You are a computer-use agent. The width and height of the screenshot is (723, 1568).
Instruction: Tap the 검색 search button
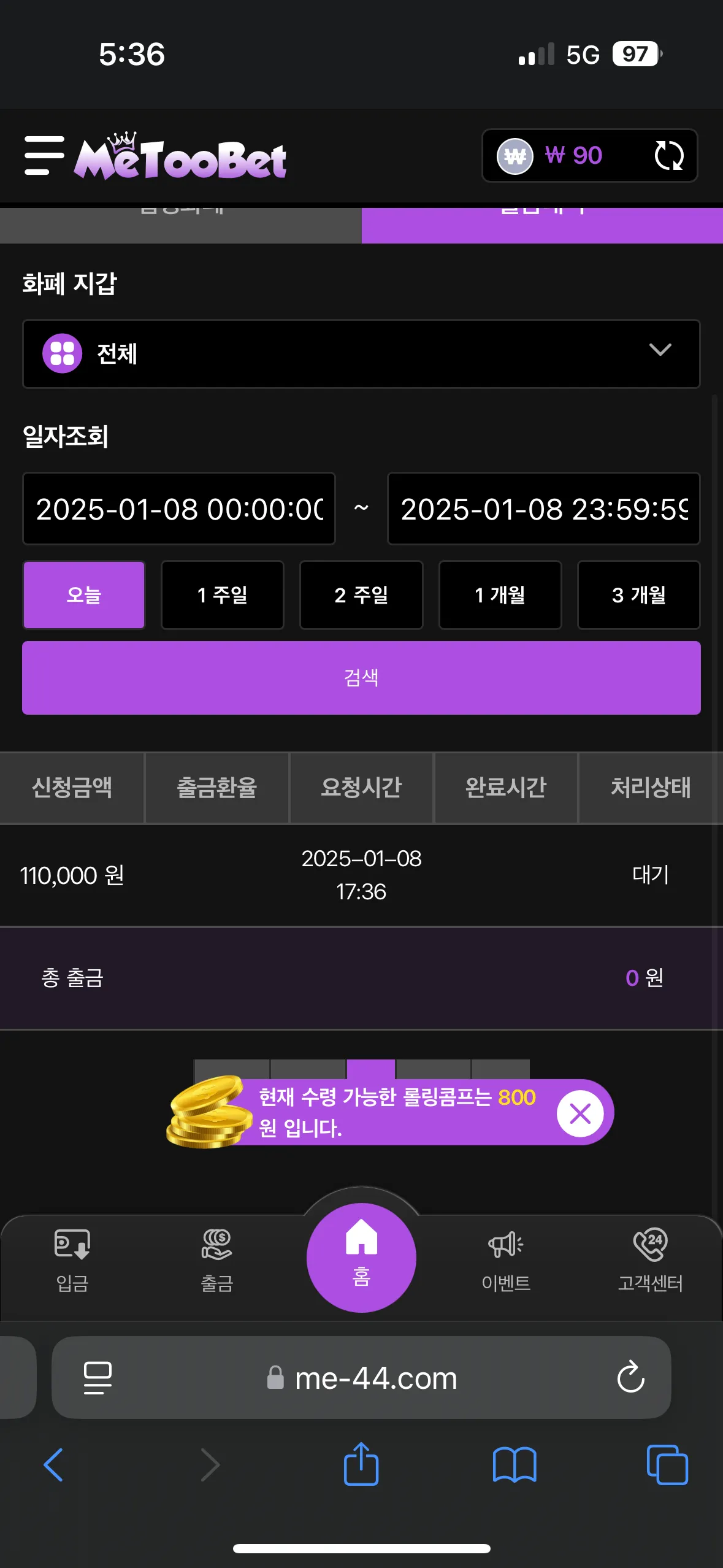[x=361, y=678]
